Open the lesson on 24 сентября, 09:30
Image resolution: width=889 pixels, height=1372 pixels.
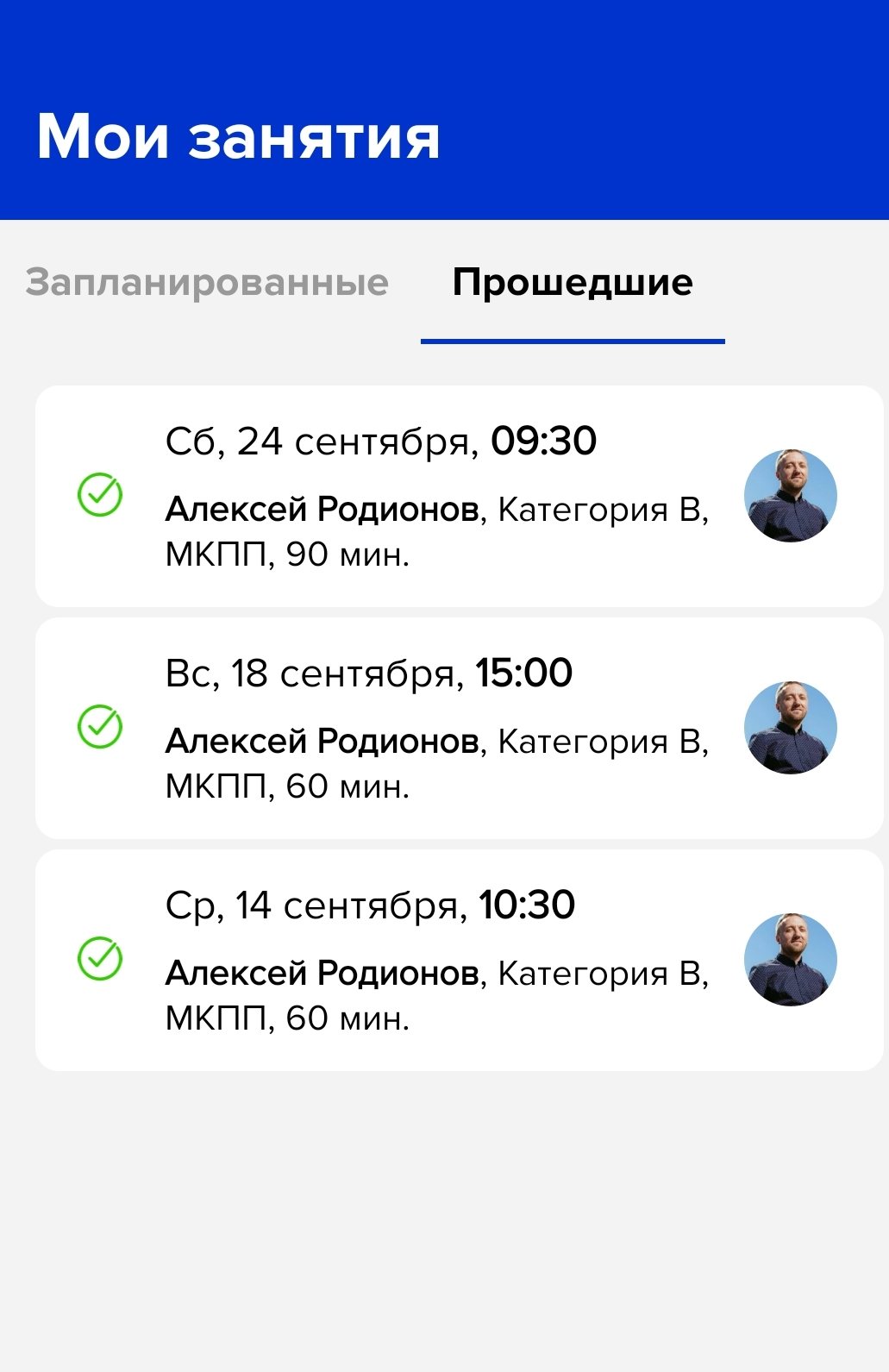click(x=459, y=497)
